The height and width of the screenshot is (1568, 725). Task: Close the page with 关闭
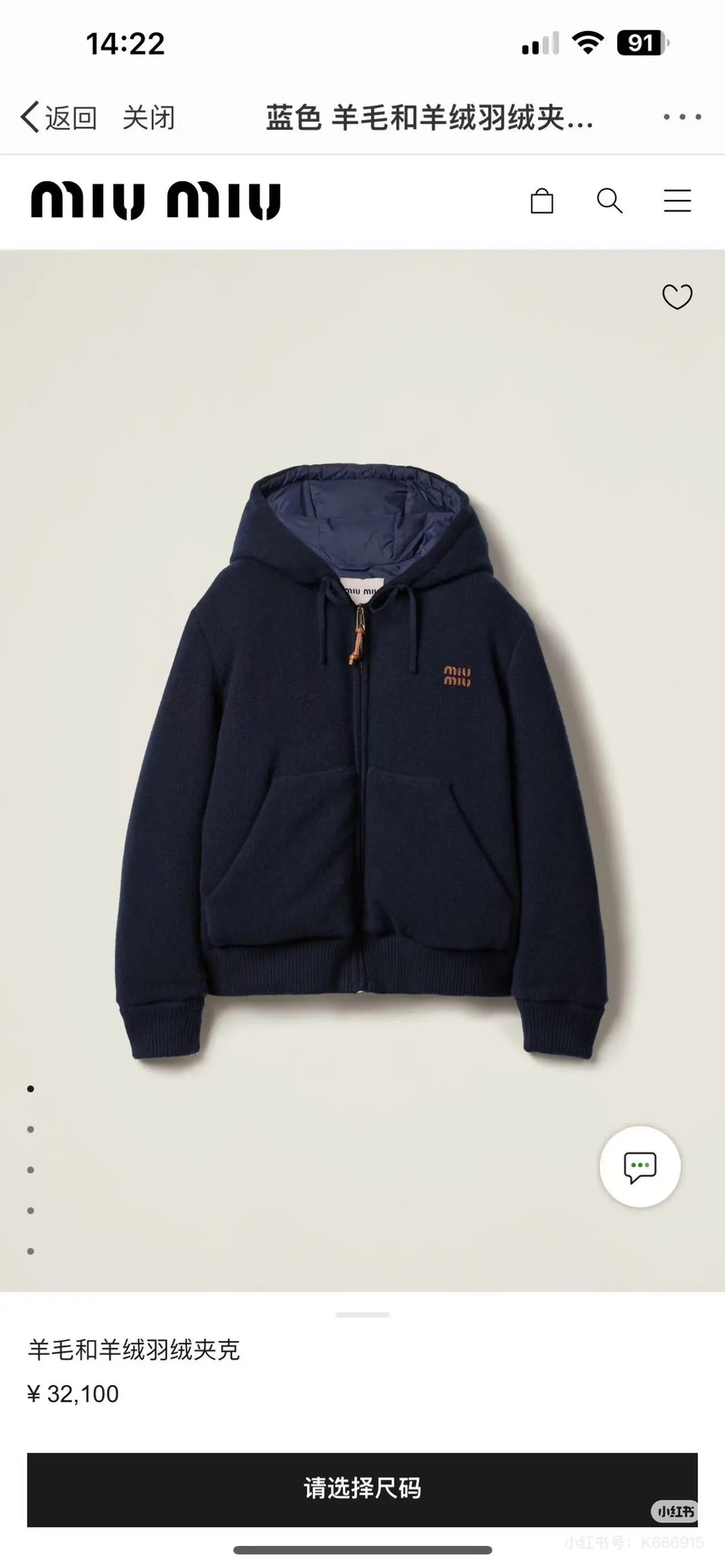[x=149, y=118]
